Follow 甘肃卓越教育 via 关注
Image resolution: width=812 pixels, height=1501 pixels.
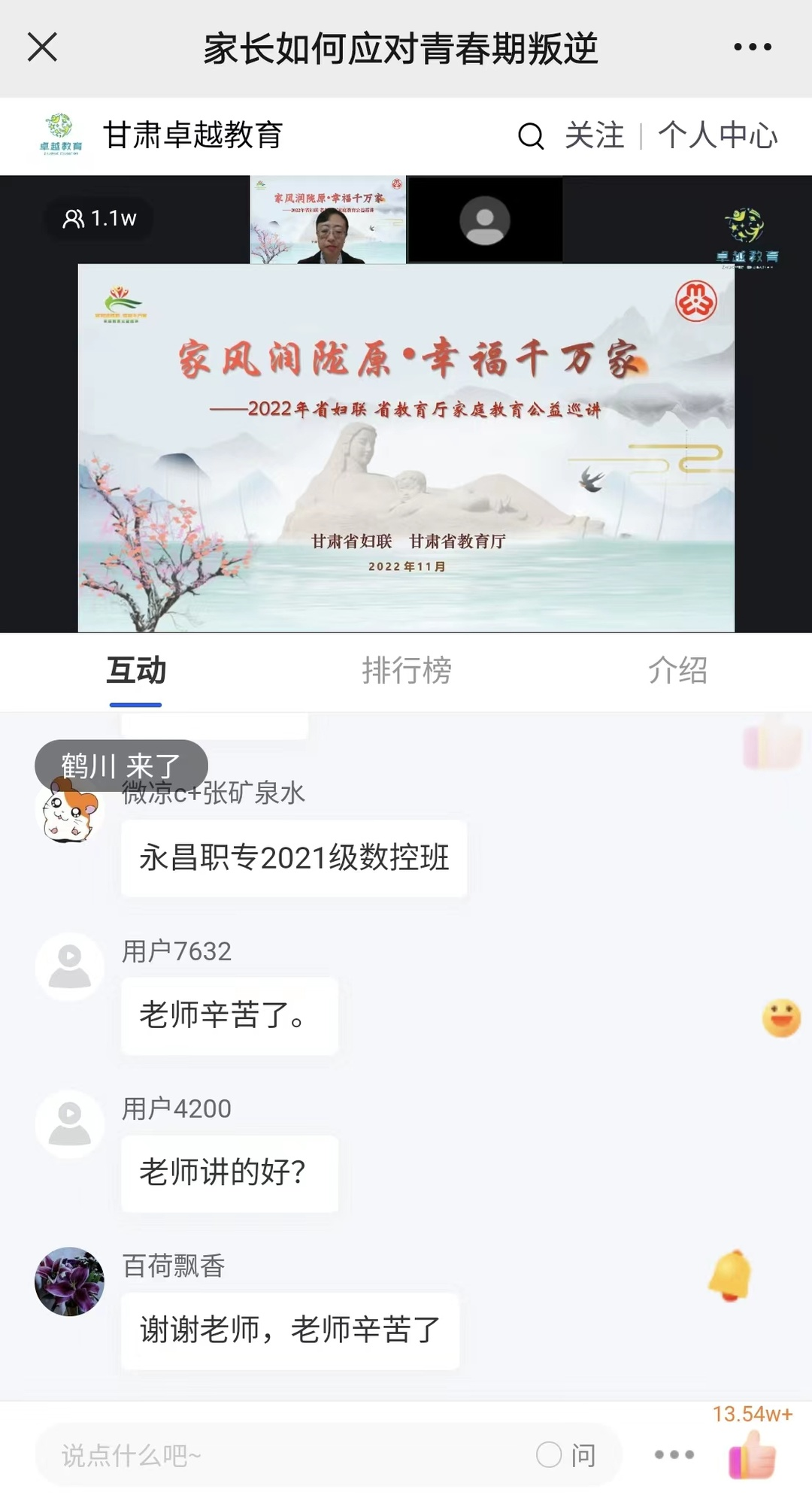(594, 136)
